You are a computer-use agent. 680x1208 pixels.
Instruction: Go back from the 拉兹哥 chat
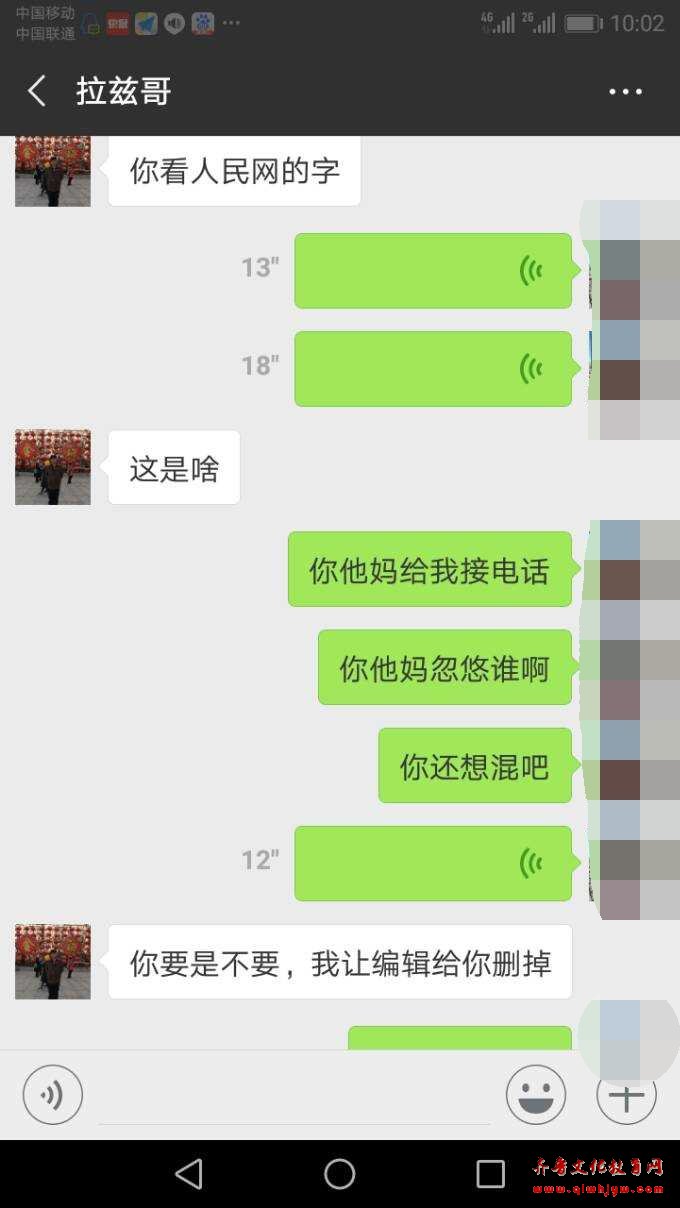[x=37, y=92]
